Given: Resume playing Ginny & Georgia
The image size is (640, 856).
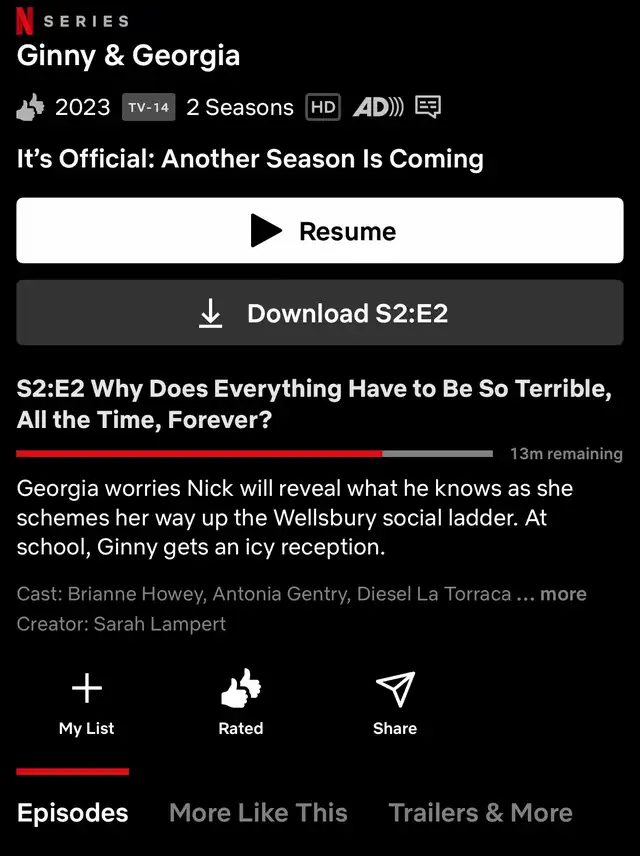Looking at the screenshot, I should (x=319, y=230).
